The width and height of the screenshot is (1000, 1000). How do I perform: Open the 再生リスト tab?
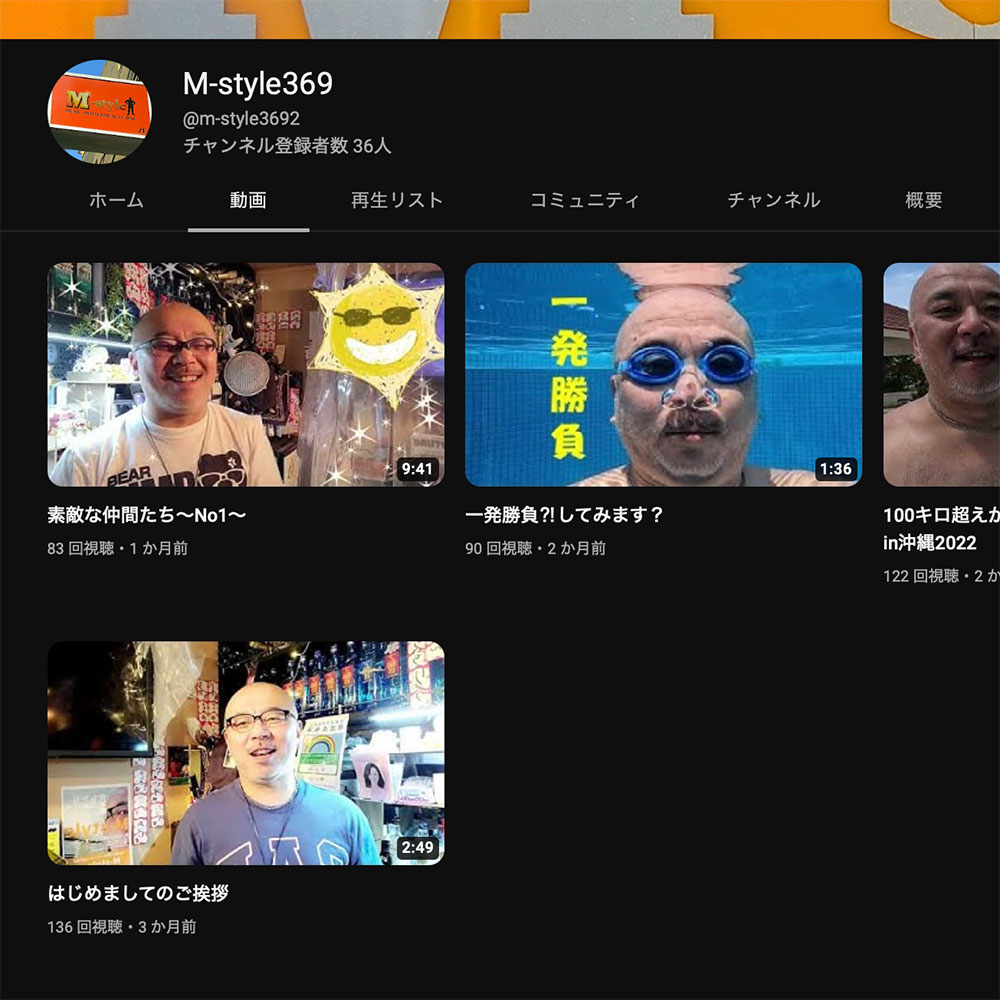[396, 200]
